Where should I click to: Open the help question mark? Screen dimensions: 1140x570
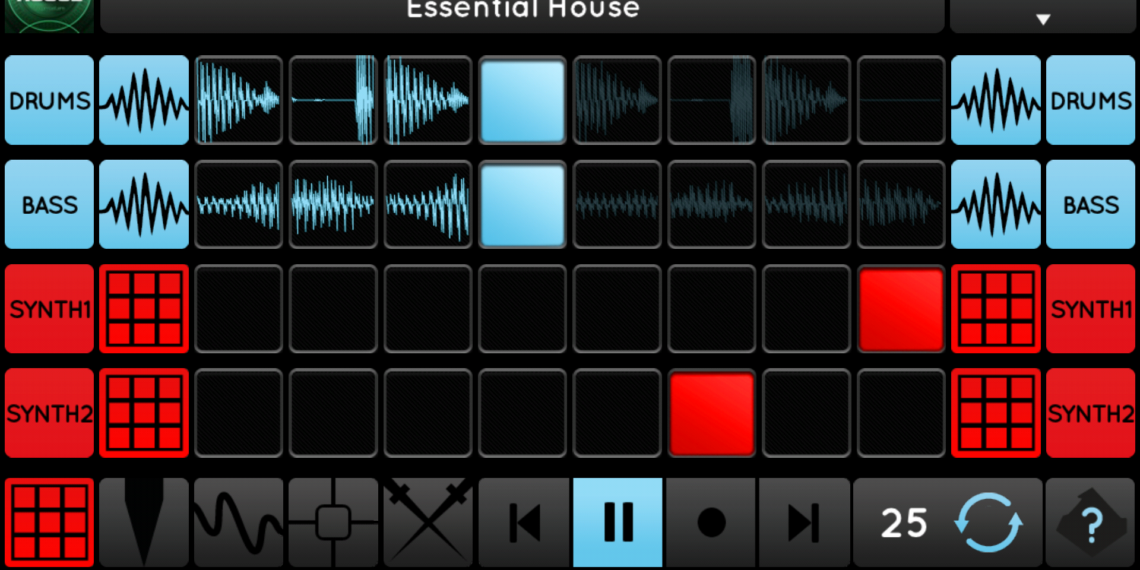[1091, 522]
